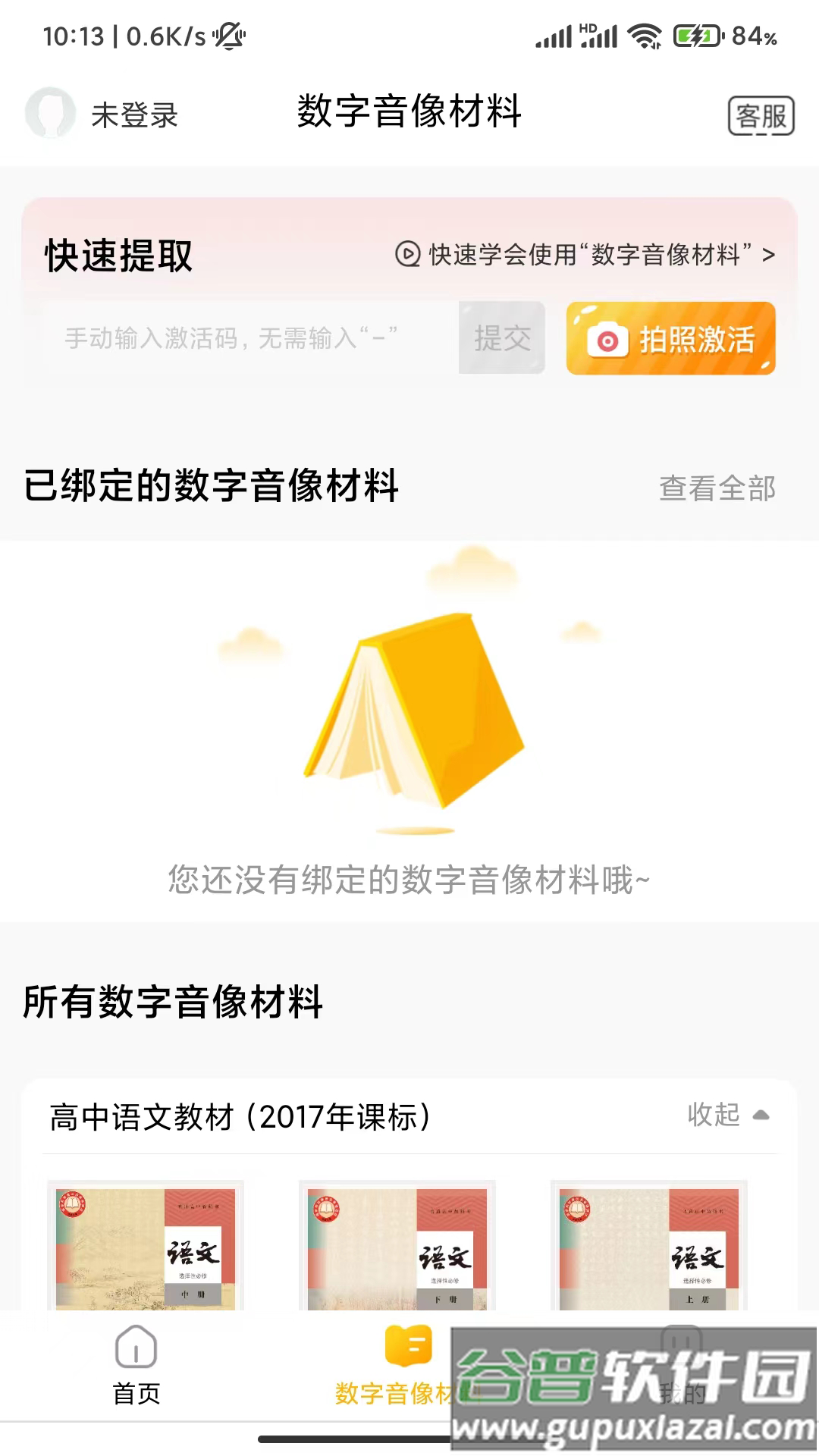
Task: Tap the 拍照激活 photo activation button
Action: tap(670, 340)
